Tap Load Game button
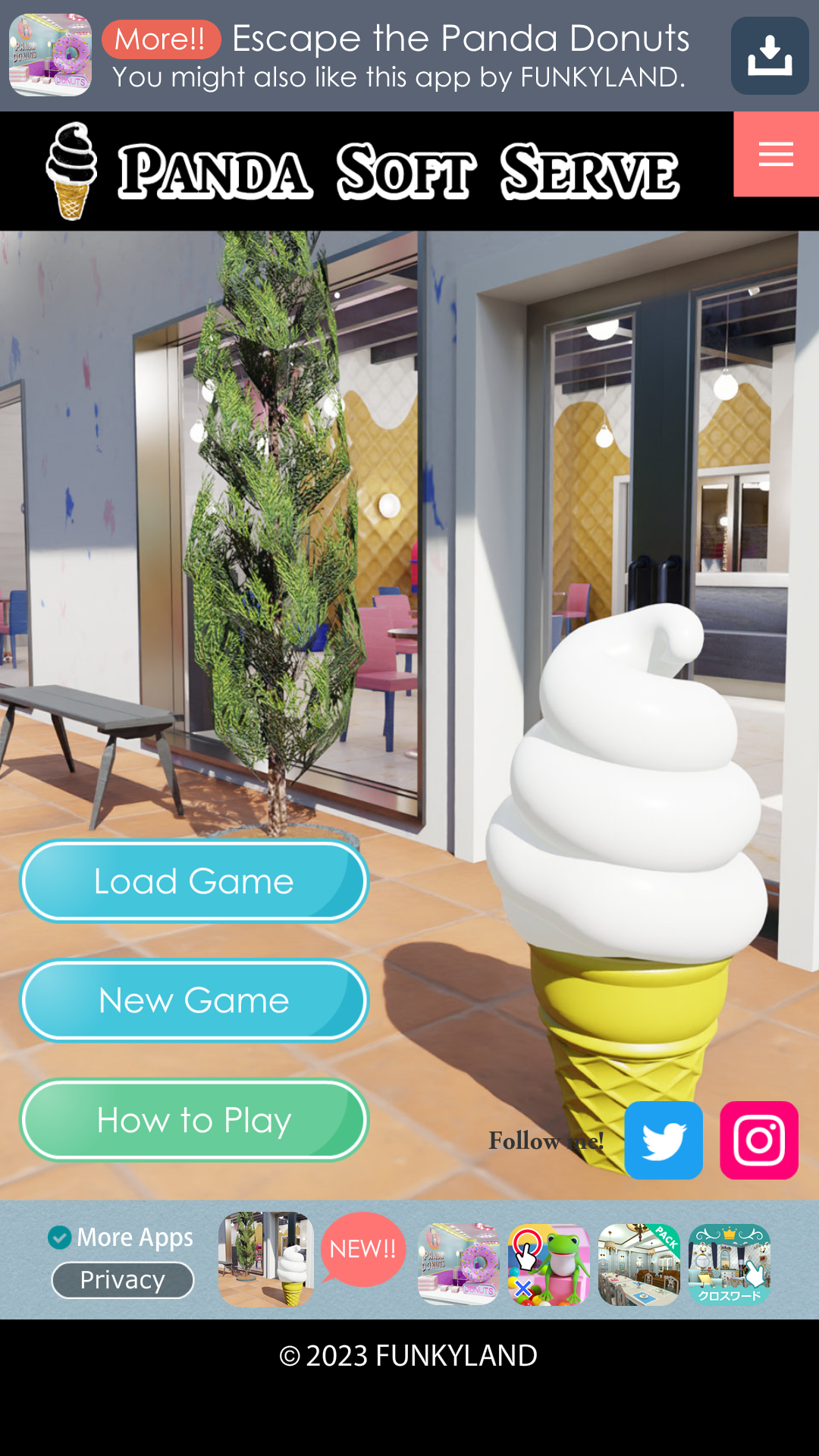Image resolution: width=819 pixels, height=1456 pixels. coord(194,881)
